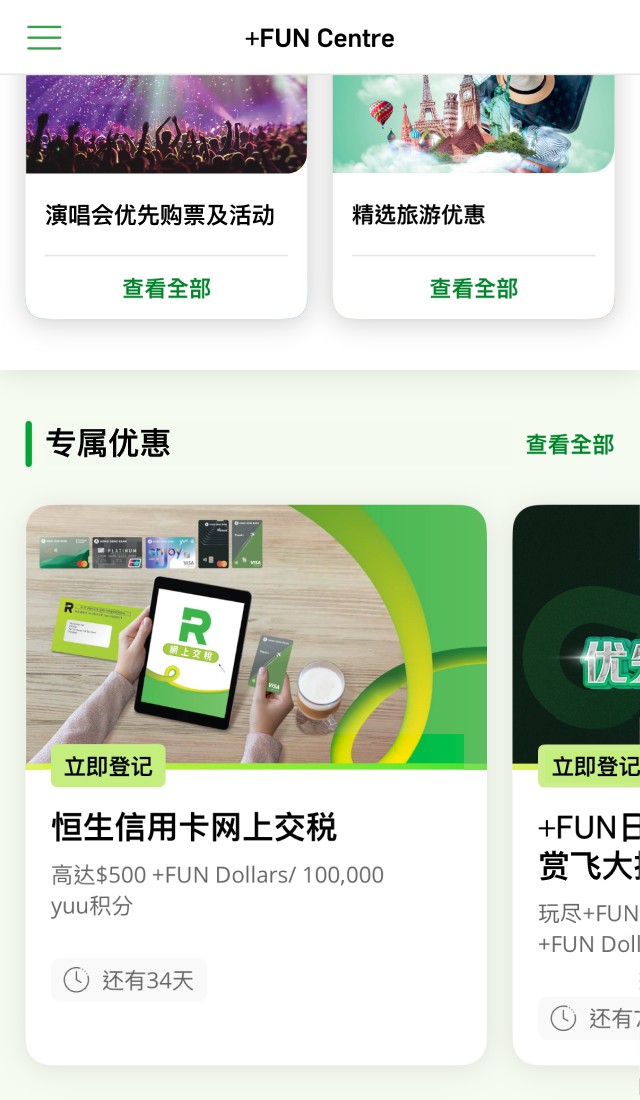The height and width of the screenshot is (1100, 640).
Task: View all under 演唱会优先购票及活动
Action: [x=166, y=288]
